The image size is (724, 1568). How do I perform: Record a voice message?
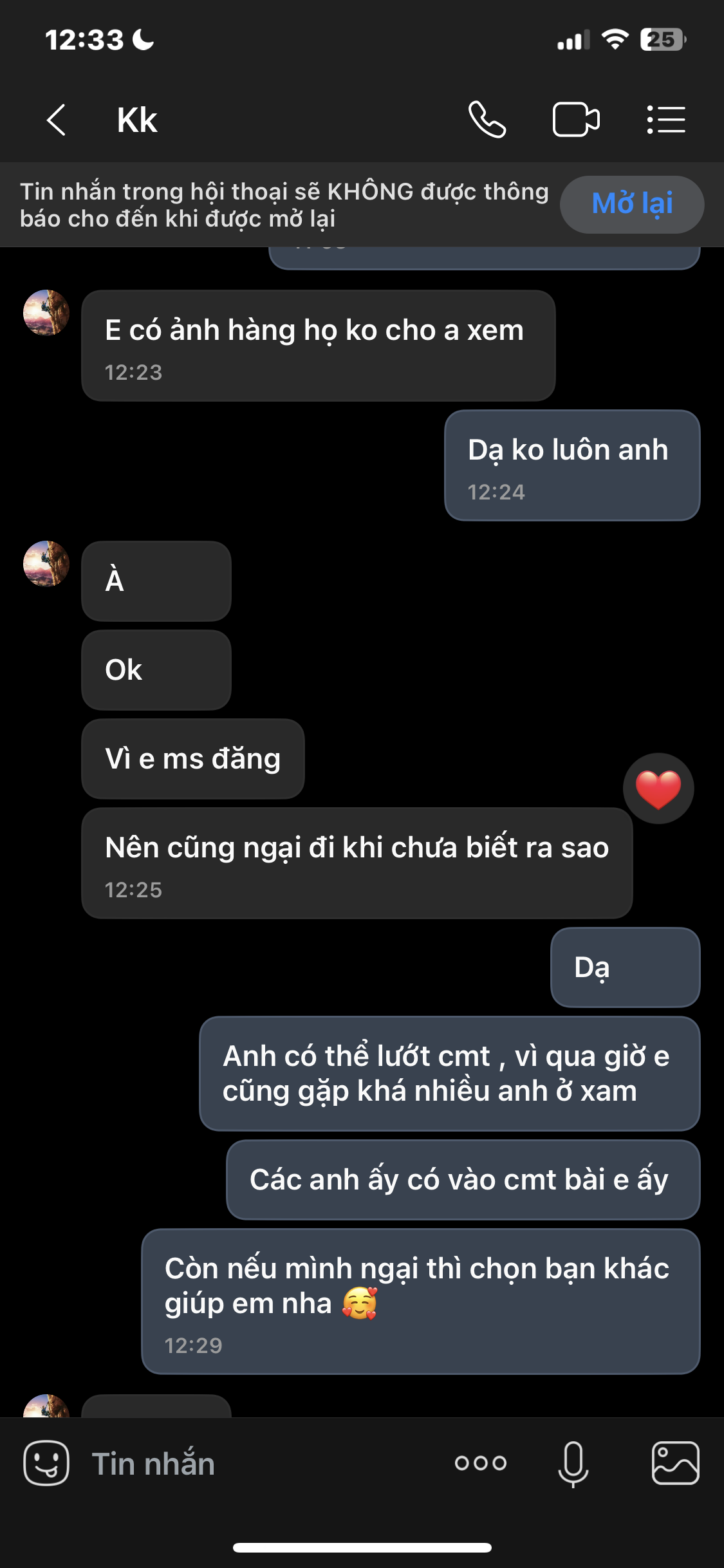(573, 1463)
